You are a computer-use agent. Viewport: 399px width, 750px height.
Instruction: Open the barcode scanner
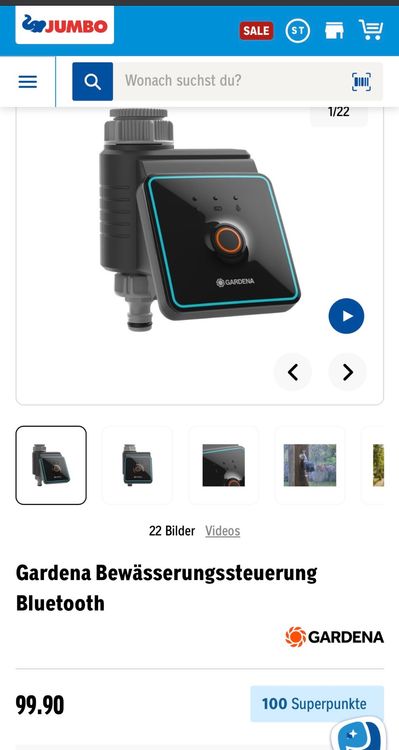361,82
